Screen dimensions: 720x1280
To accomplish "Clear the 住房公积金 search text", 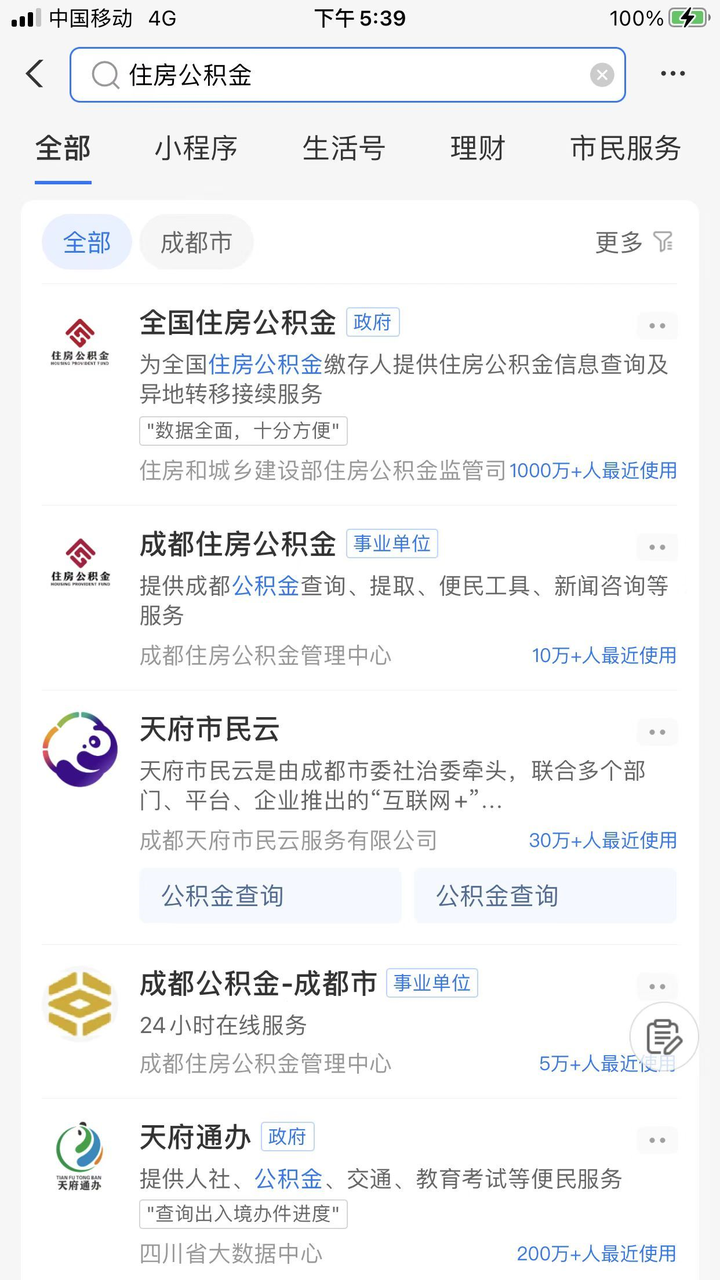I will pos(601,75).
